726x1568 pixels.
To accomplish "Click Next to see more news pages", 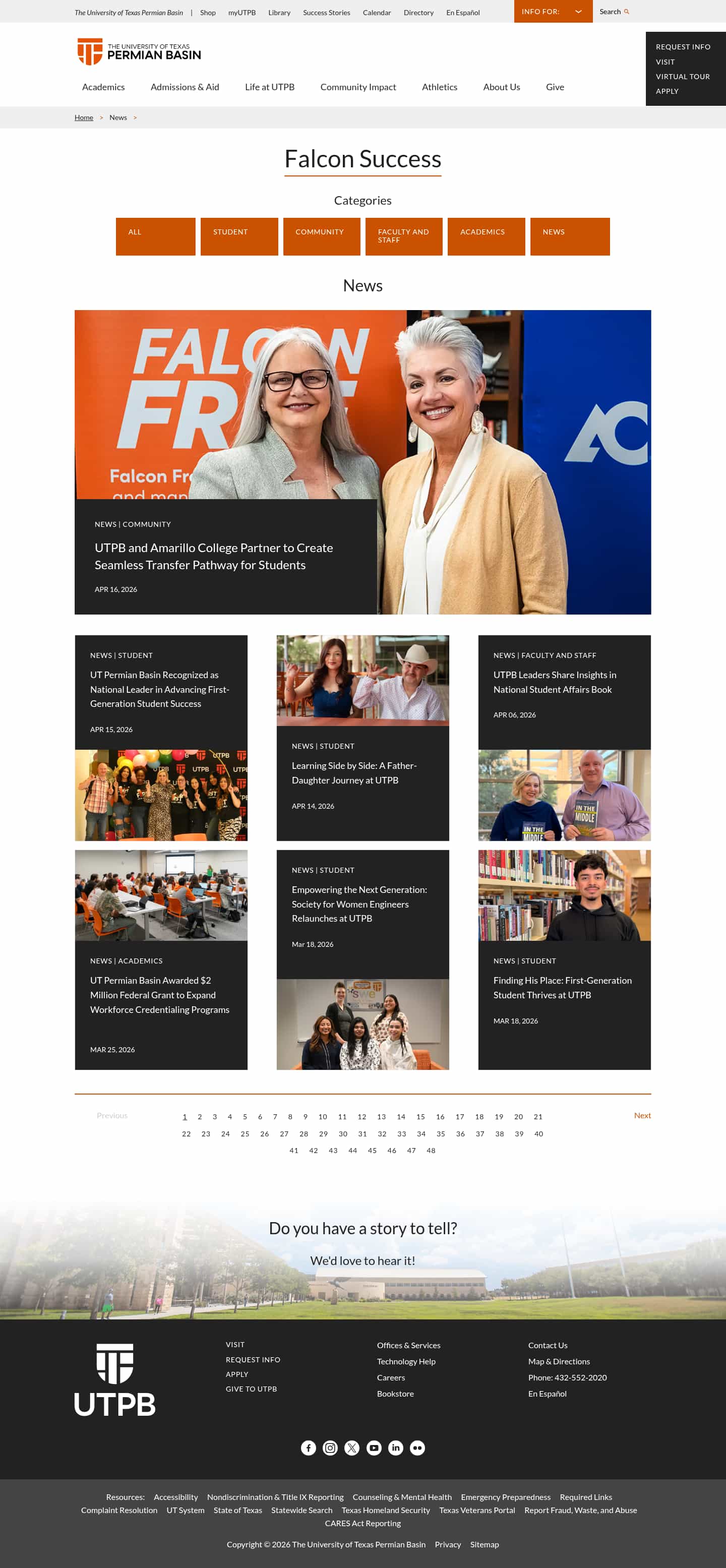I will pyautogui.click(x=642, y=1116).
